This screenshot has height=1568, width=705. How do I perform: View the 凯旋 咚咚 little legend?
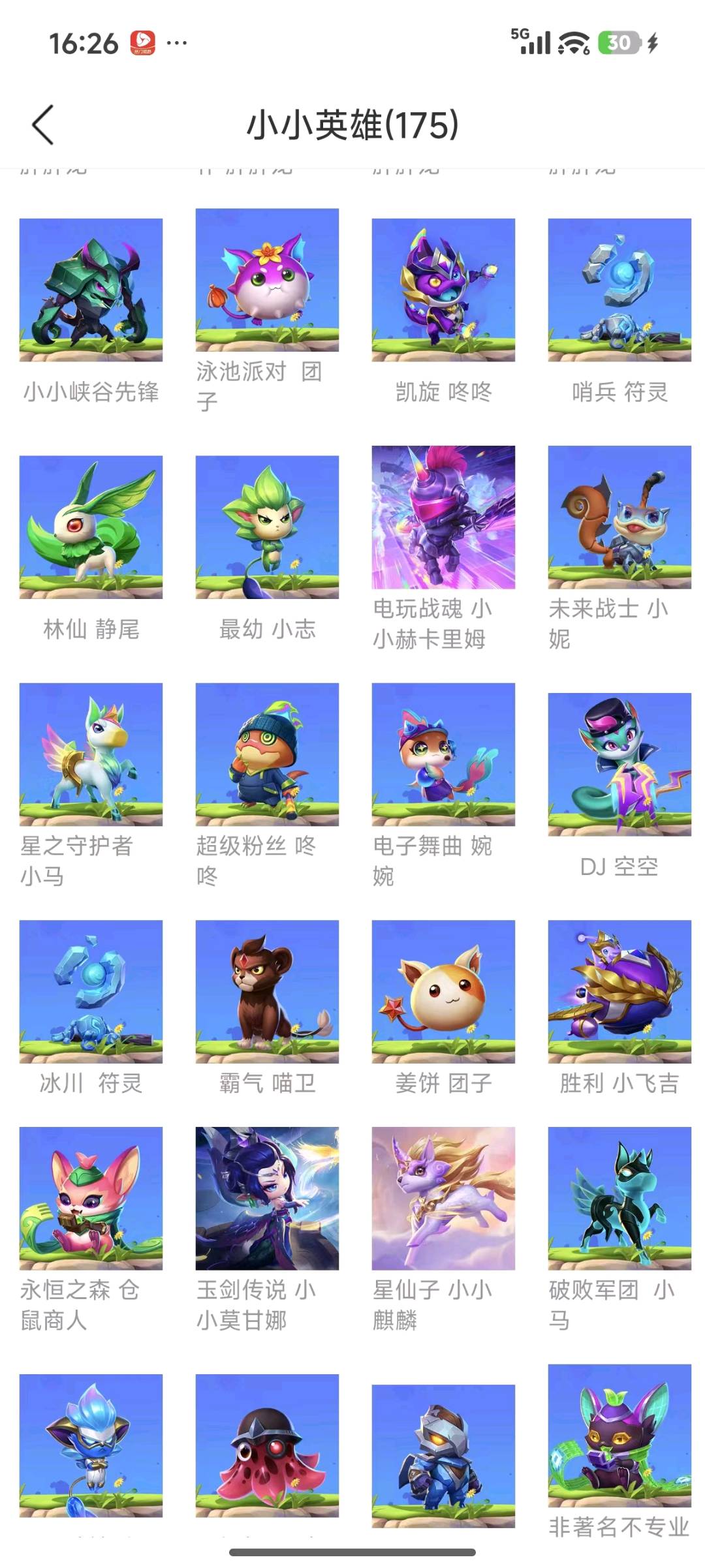click(443, 290)
